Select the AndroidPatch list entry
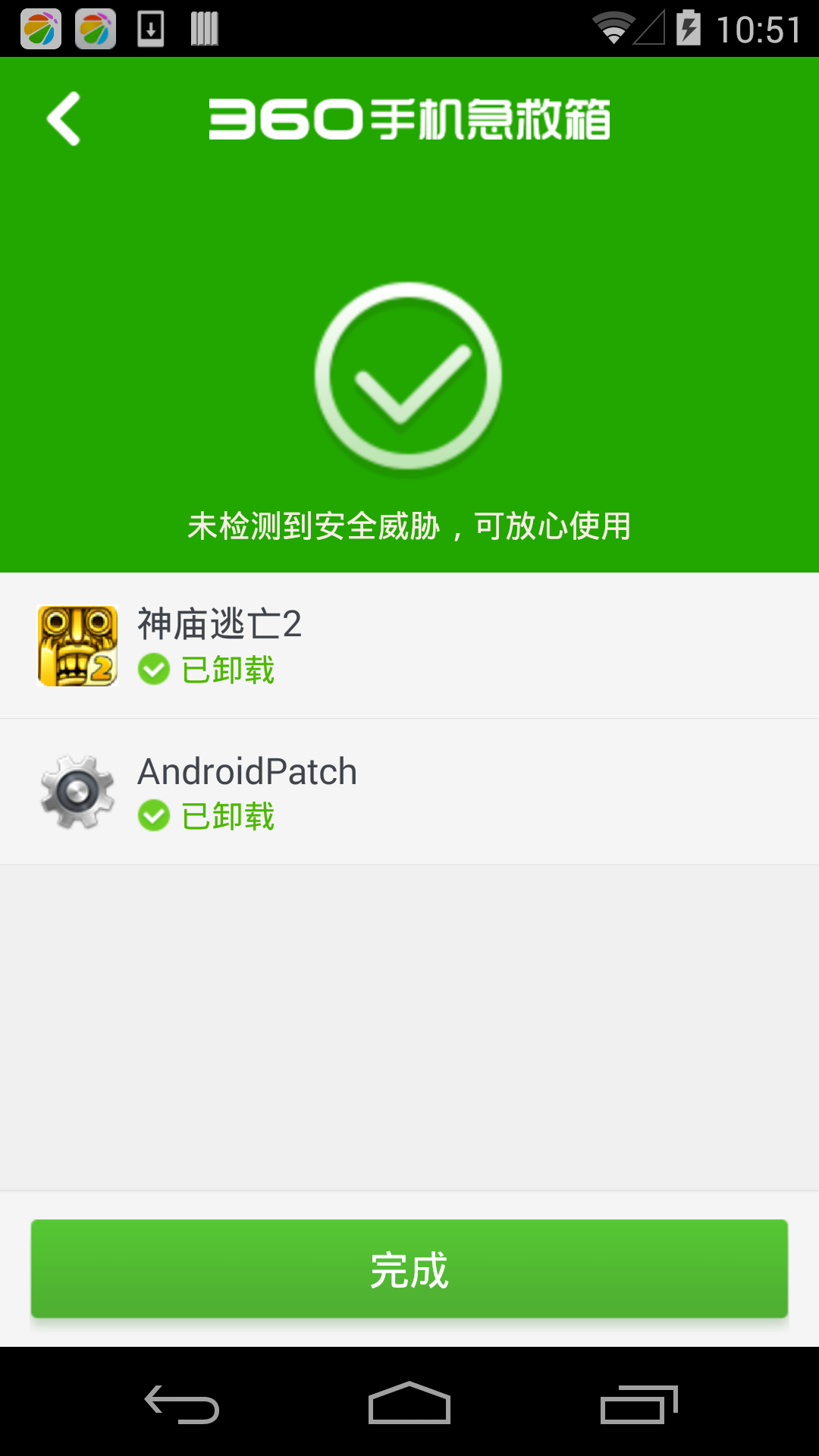Screen dimensions: 819x1456 409,792
